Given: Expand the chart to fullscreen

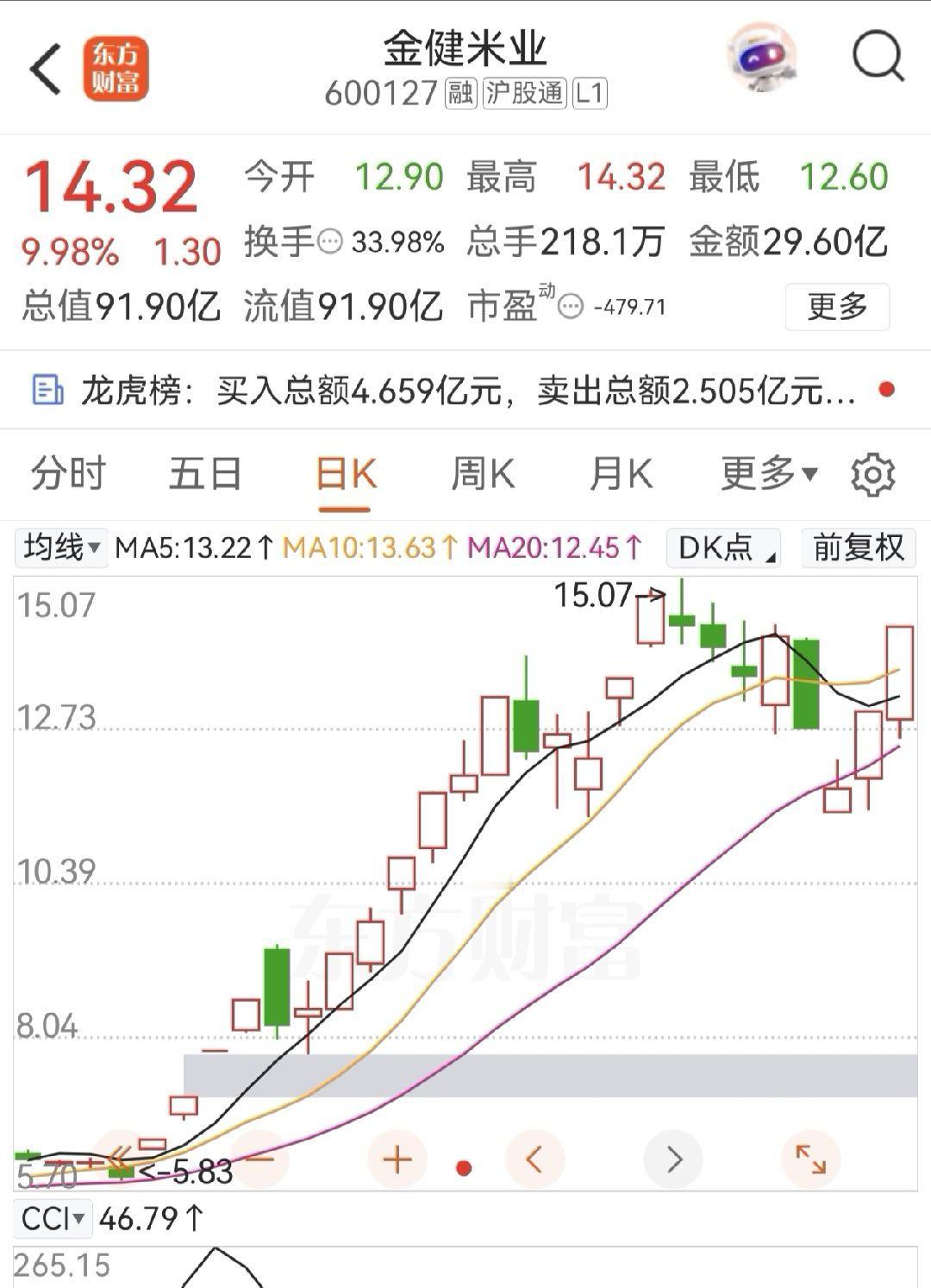Looking at the screenshot, I should [x=810, y=1160].
